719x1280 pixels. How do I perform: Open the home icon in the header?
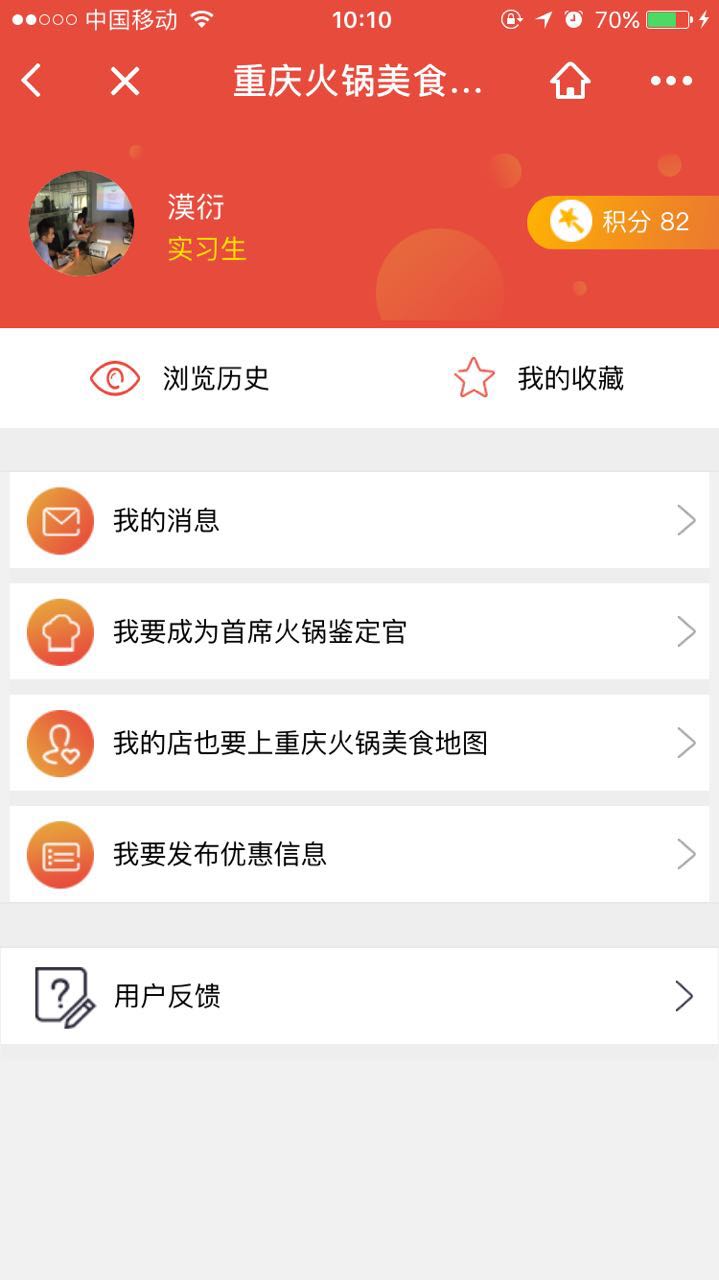[570, 81]
